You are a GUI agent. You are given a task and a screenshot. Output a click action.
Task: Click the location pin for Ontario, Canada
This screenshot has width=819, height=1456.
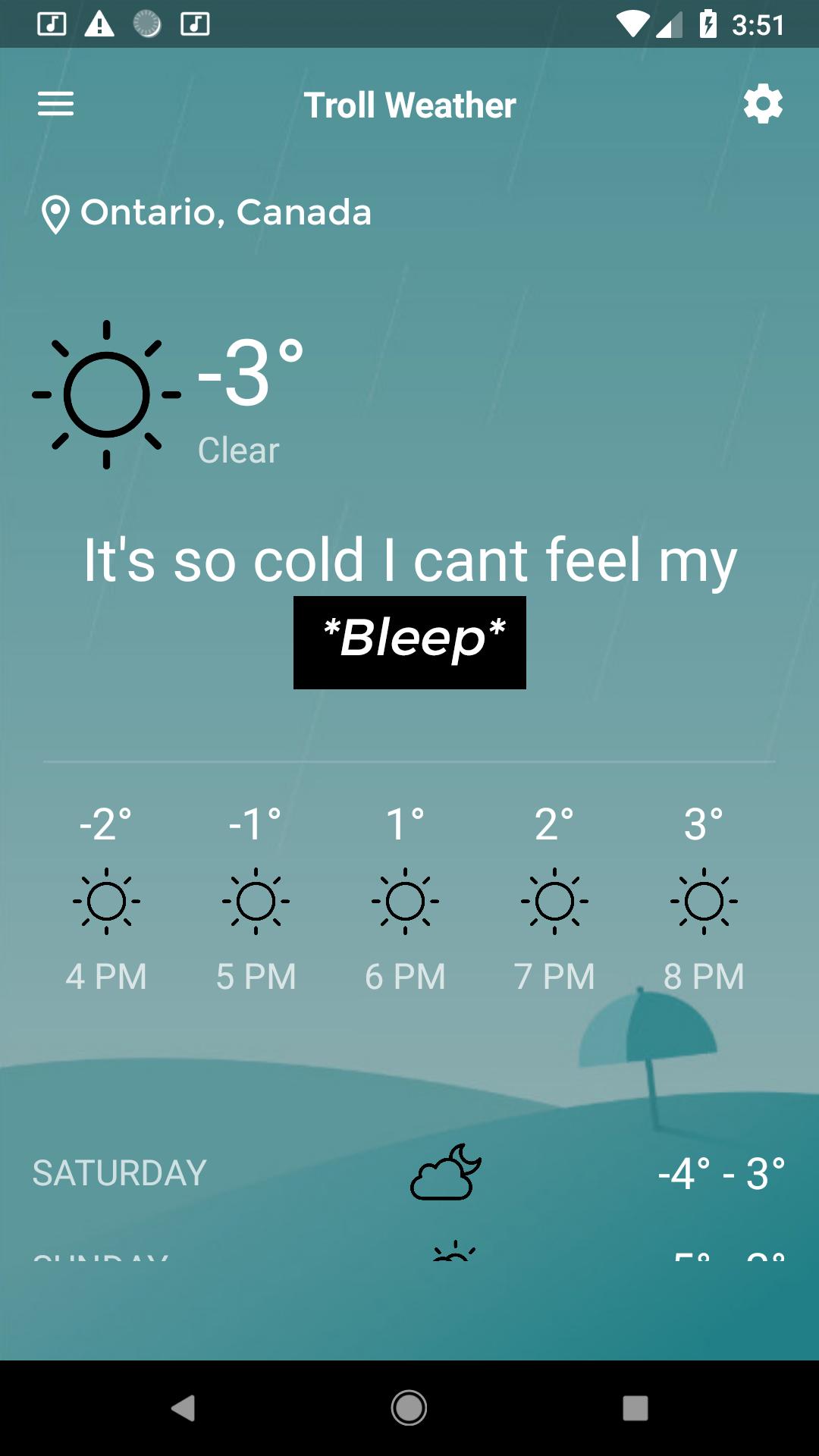(x=55, y=212)
